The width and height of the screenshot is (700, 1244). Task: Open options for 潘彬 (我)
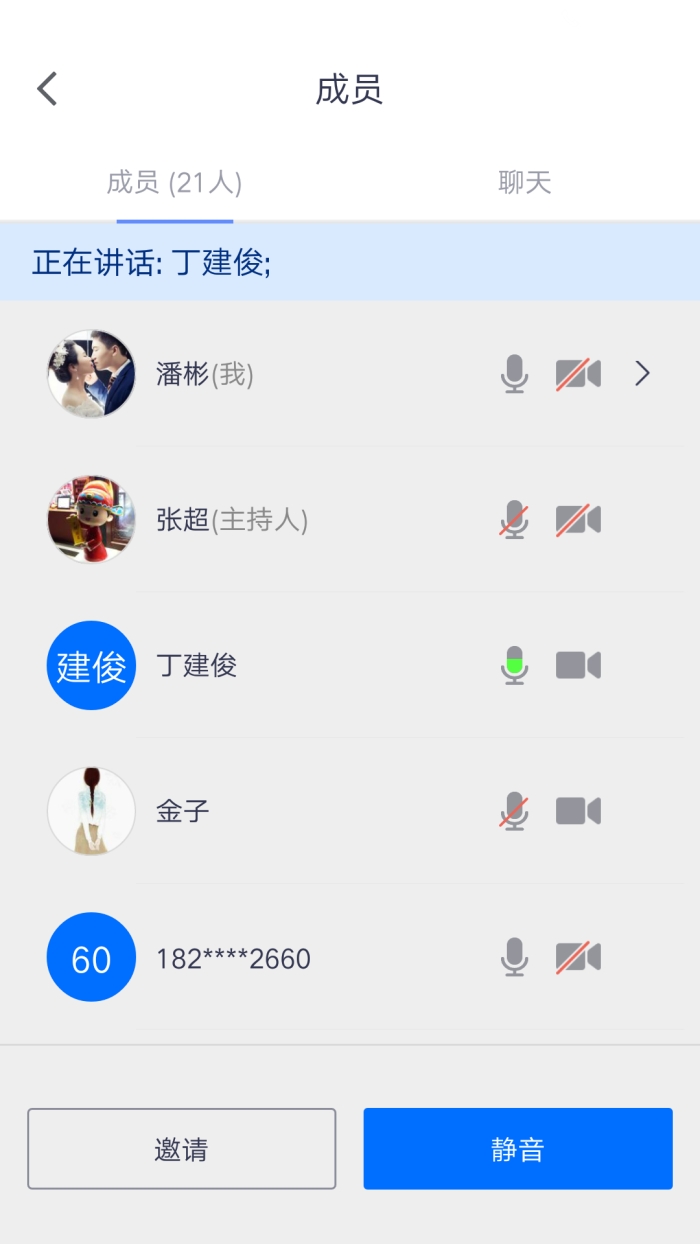[x=642, y=374]
